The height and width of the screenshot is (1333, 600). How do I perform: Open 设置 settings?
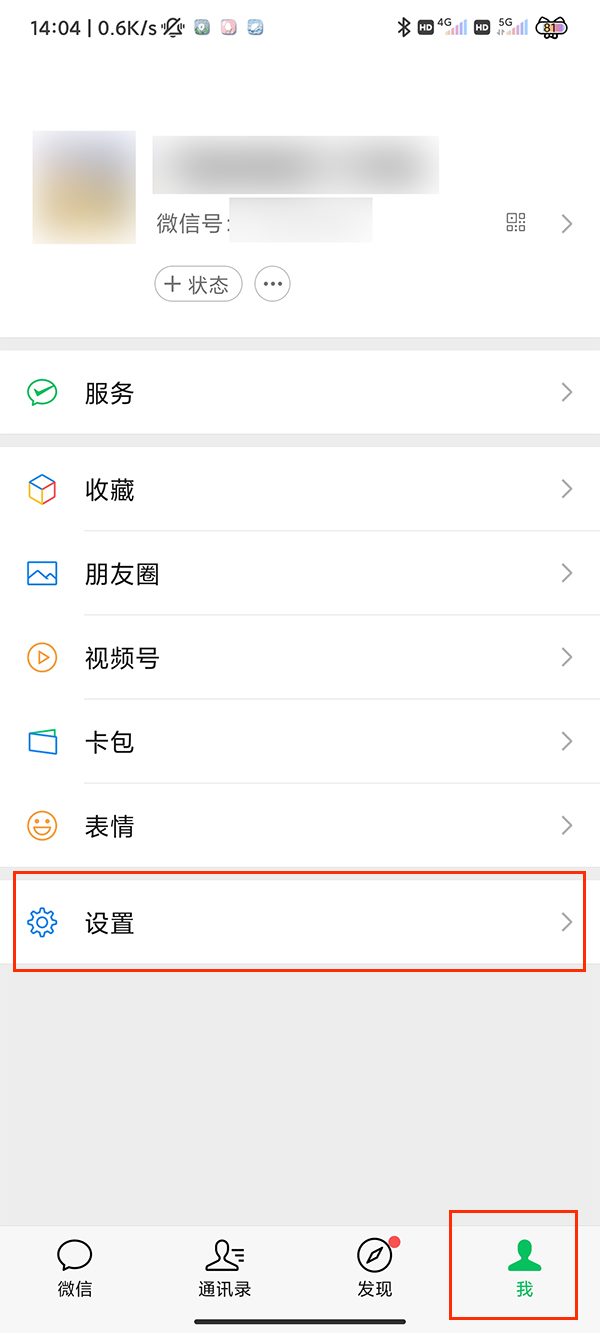[300, 923]
